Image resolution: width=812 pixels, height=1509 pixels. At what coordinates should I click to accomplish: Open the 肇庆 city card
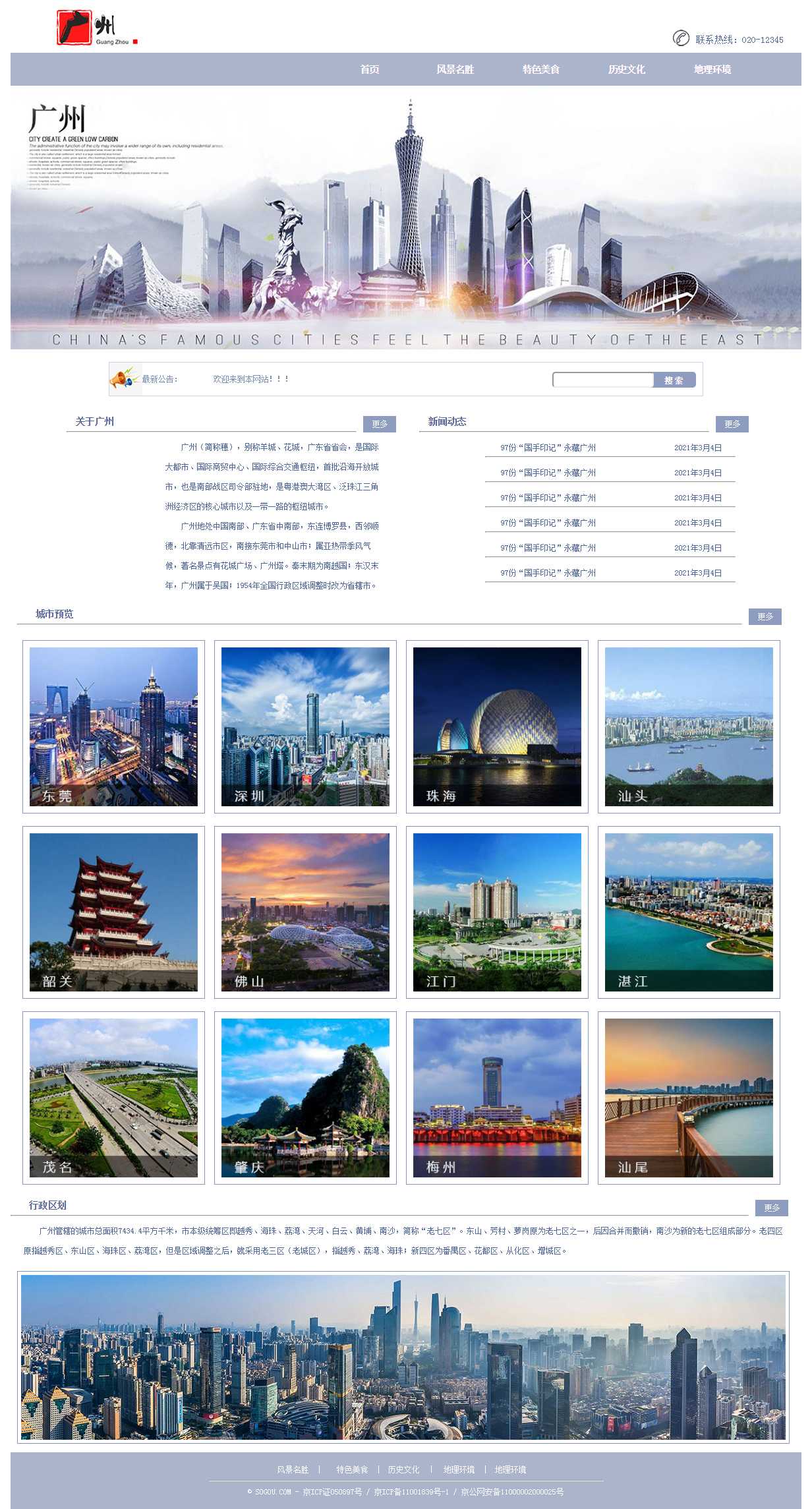pos(305,1098)
